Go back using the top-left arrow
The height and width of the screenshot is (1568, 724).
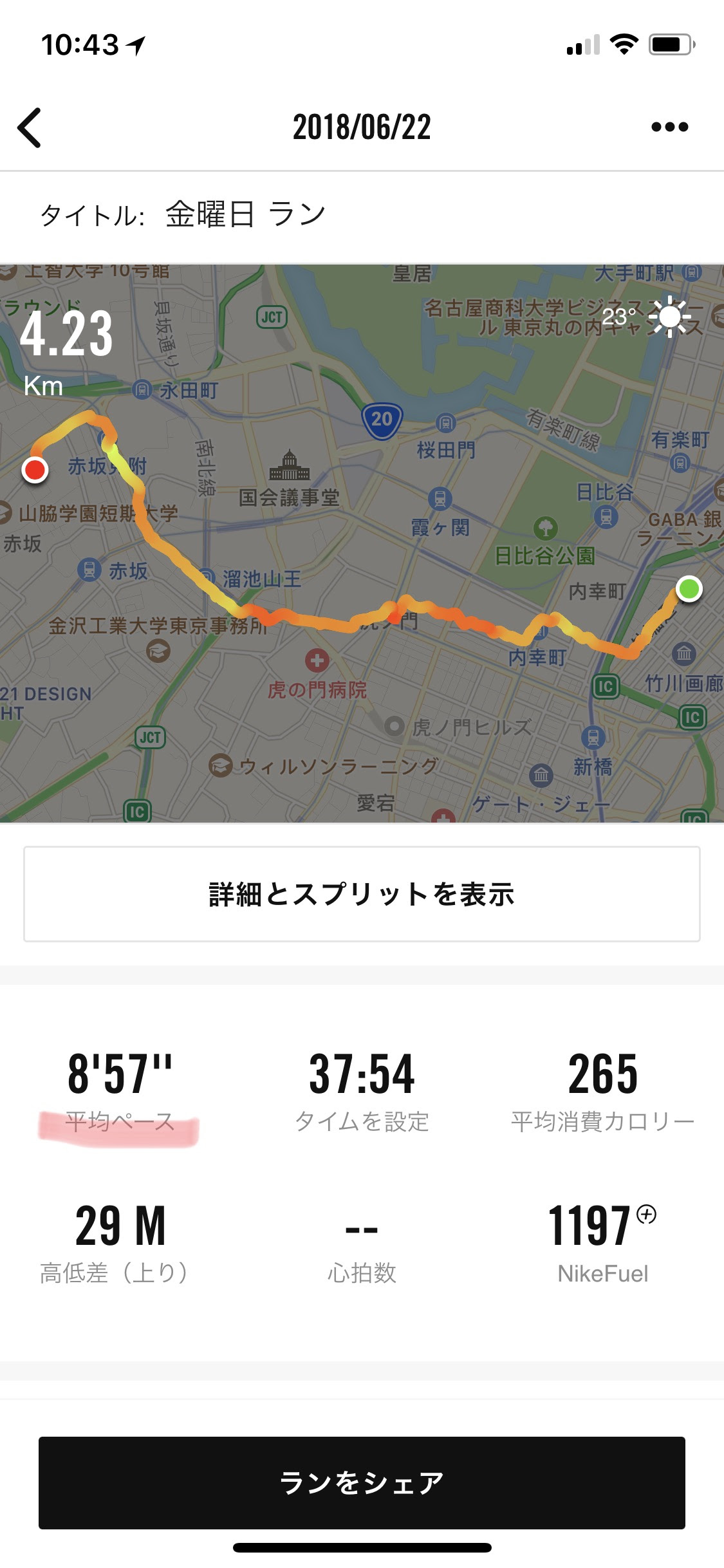pyautogui.click(x=30, y=127)
